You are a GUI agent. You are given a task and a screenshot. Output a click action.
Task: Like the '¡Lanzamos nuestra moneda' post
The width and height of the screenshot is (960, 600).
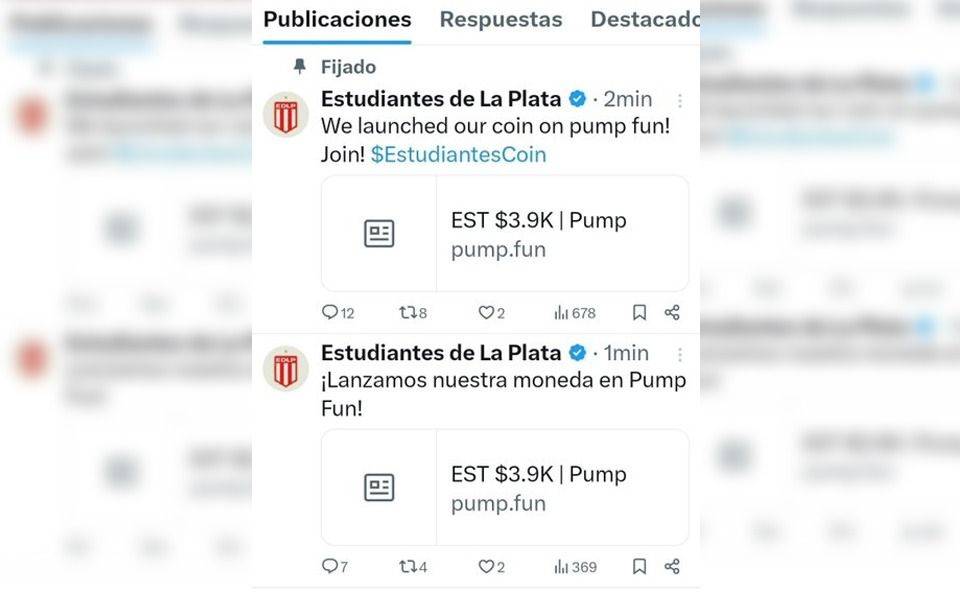[486, 567]
